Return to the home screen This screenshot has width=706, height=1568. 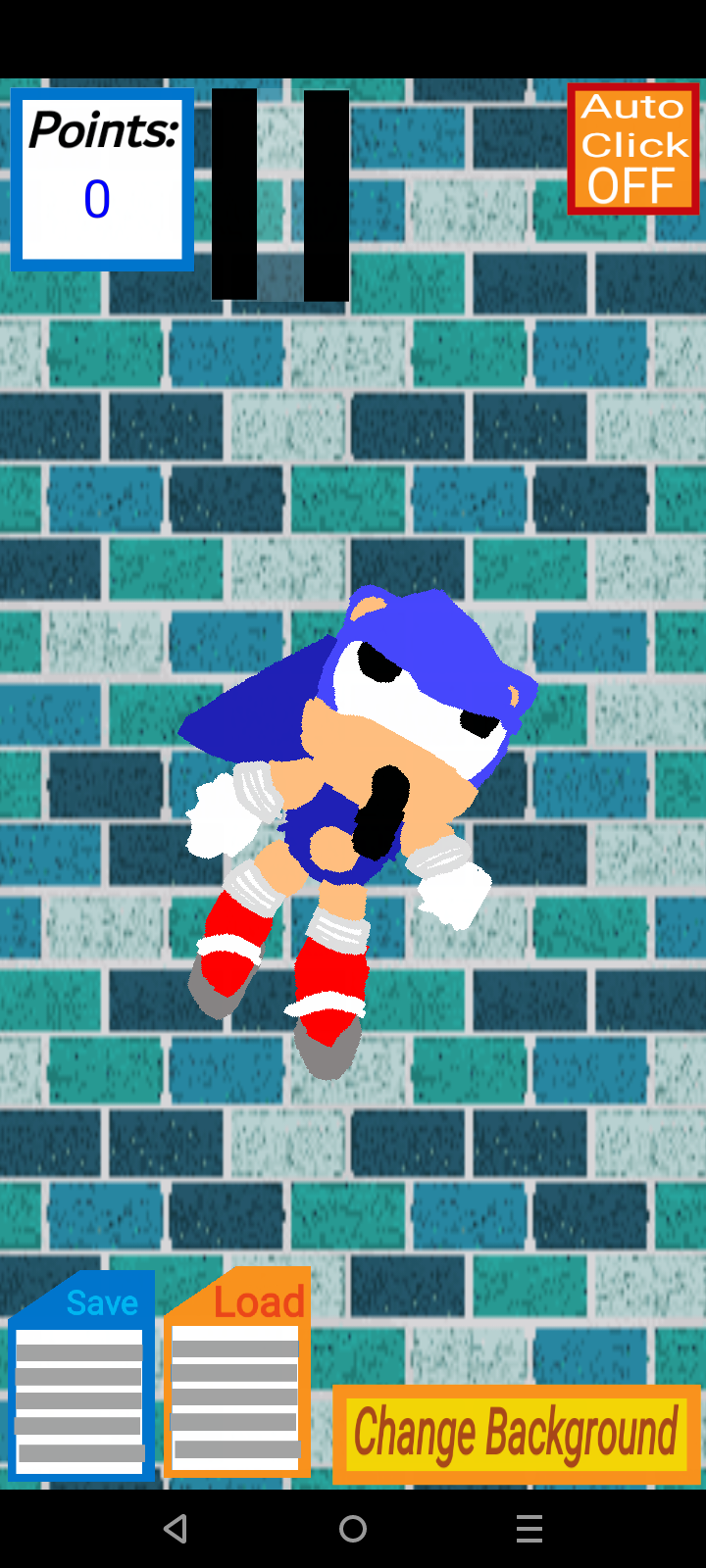pos(353,1529)
